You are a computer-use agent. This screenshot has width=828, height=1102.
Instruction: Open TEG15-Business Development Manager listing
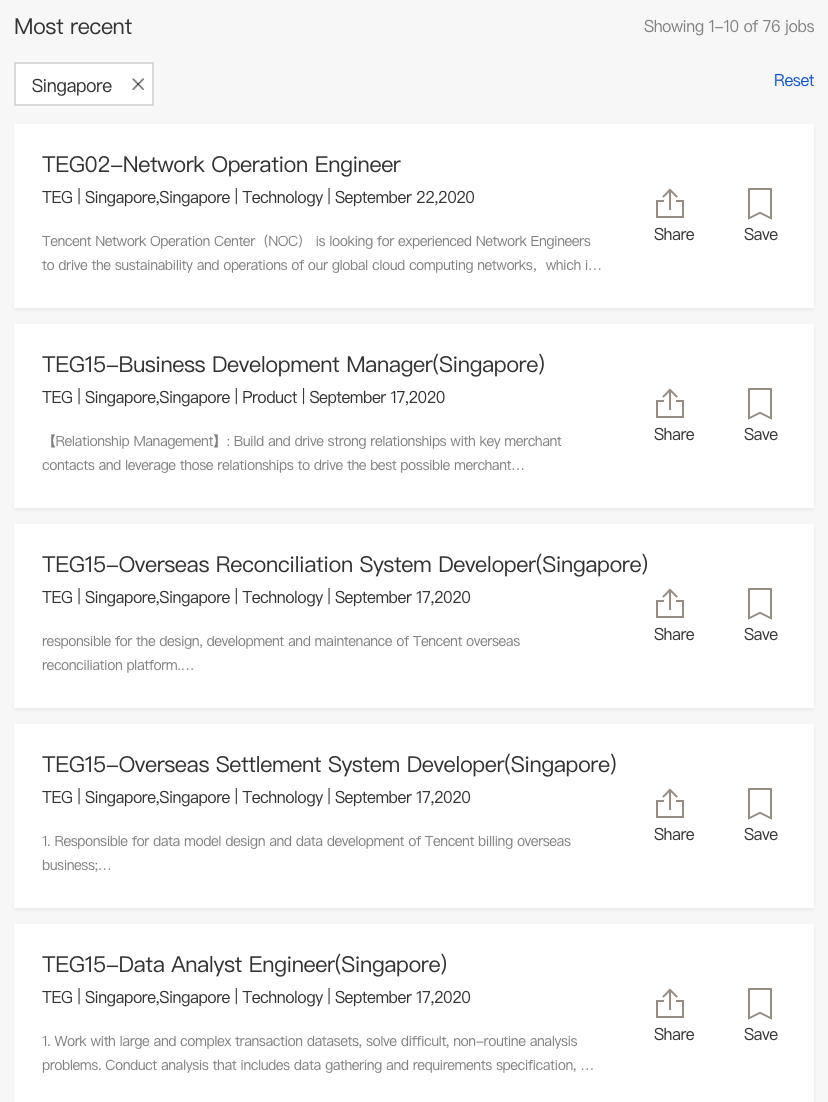click(293, 365)
